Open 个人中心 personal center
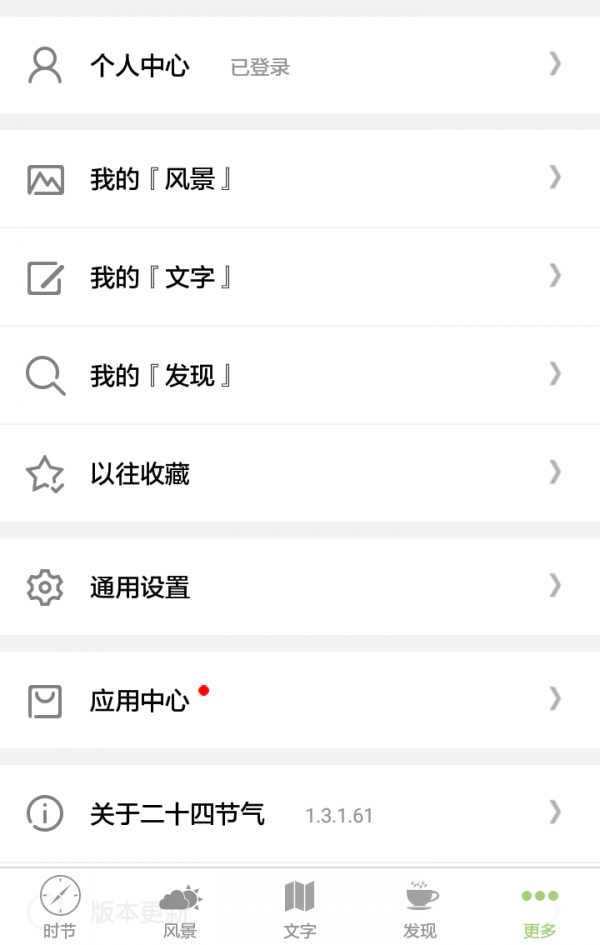The width and height of the screenshot is (600, 945). coord(300,66)
